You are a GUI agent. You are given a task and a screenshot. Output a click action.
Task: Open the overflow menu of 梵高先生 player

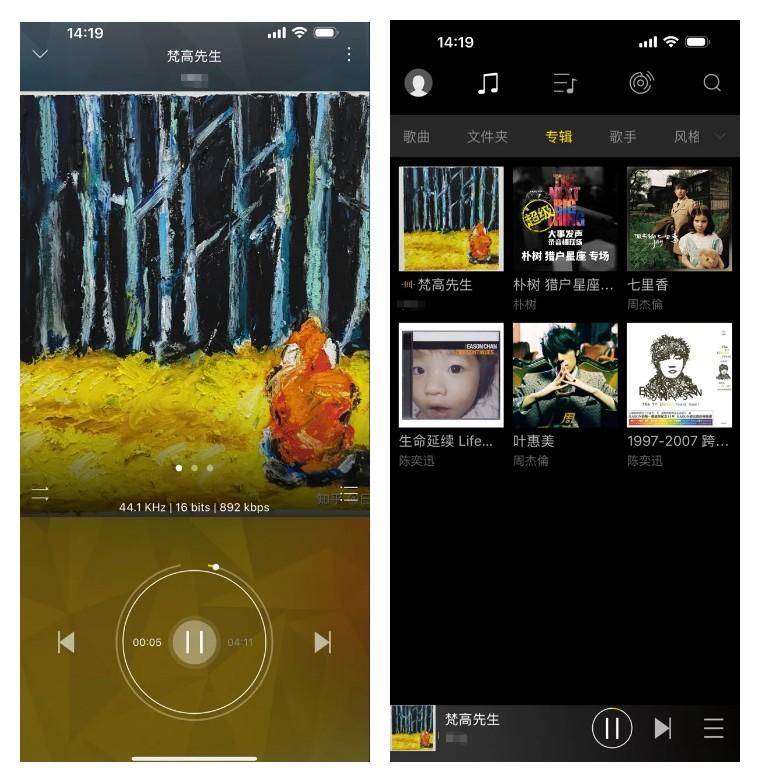pos(349,55)
